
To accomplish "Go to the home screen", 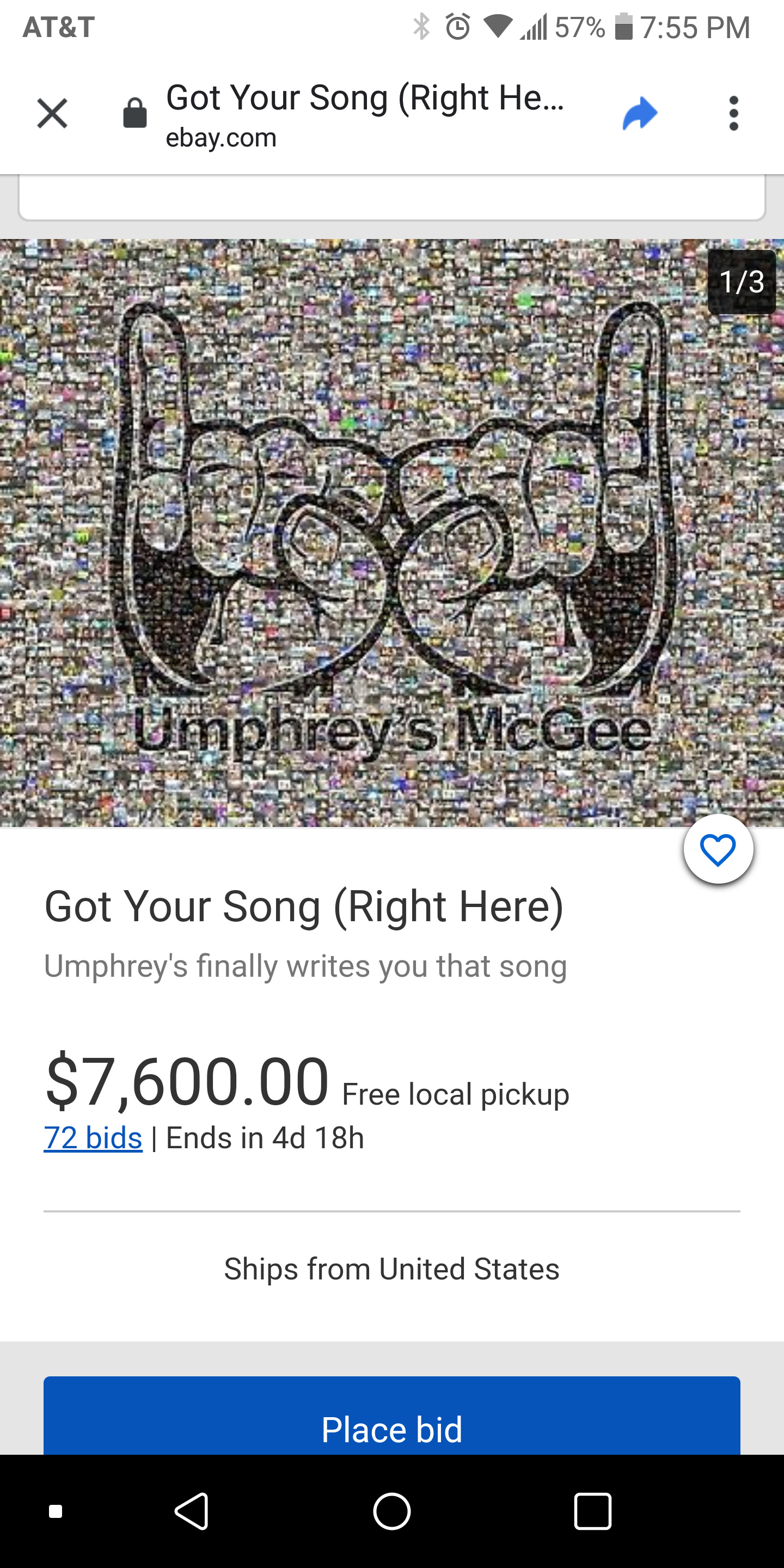I will tap(392, 1511).
